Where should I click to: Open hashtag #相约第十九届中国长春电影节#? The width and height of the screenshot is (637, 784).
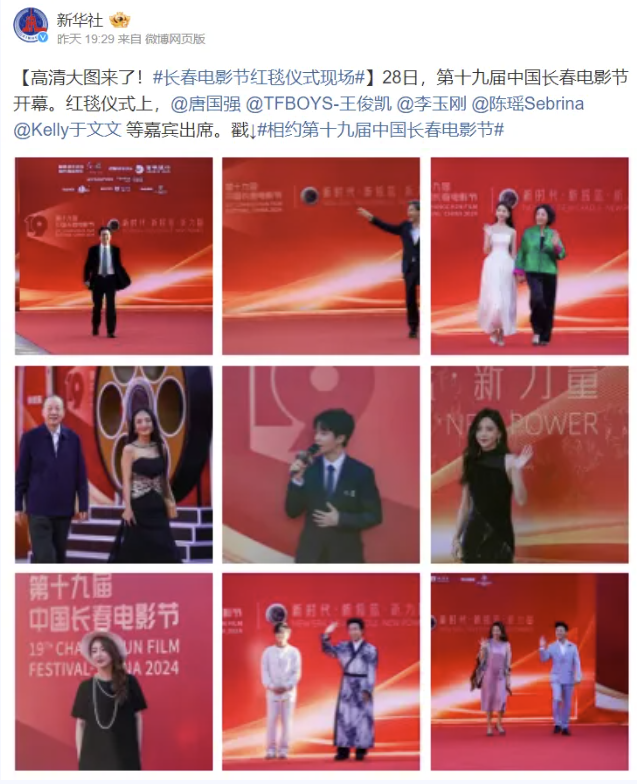point(382,129)
